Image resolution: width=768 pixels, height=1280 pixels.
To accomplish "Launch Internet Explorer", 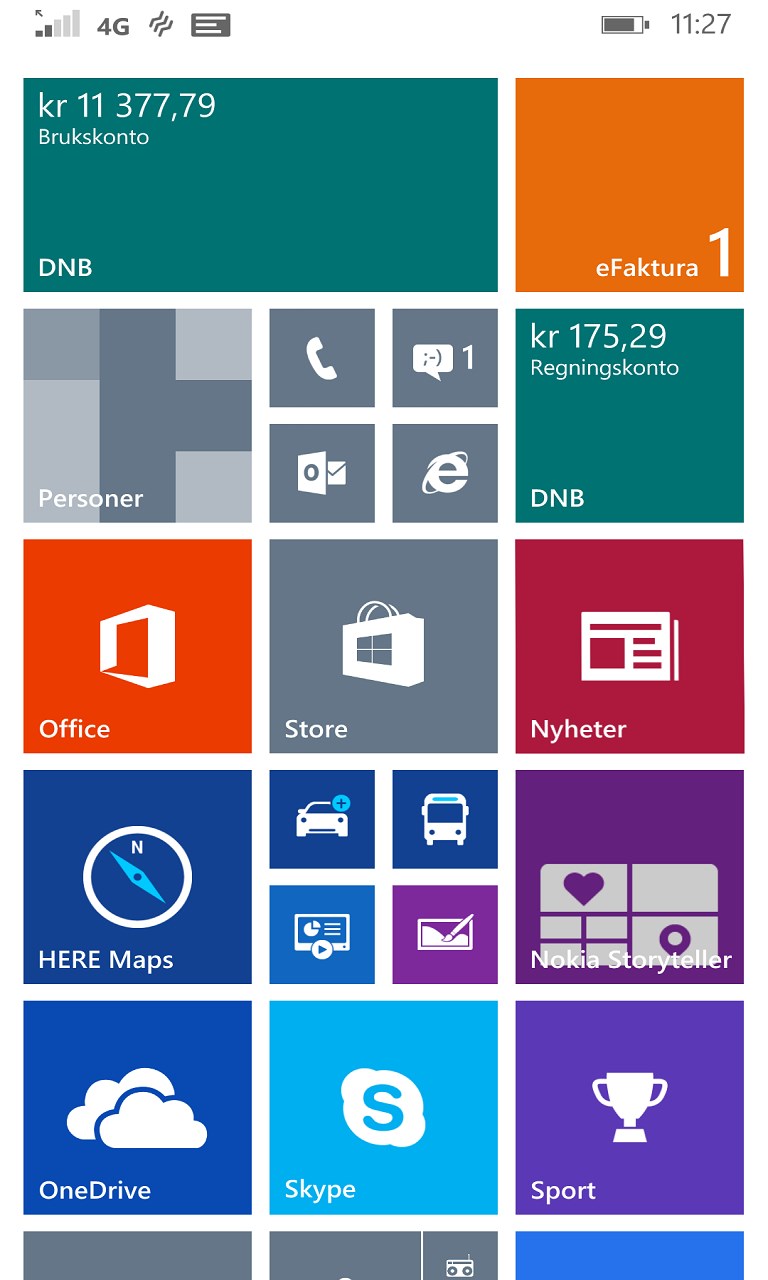I will click(444, 473).
